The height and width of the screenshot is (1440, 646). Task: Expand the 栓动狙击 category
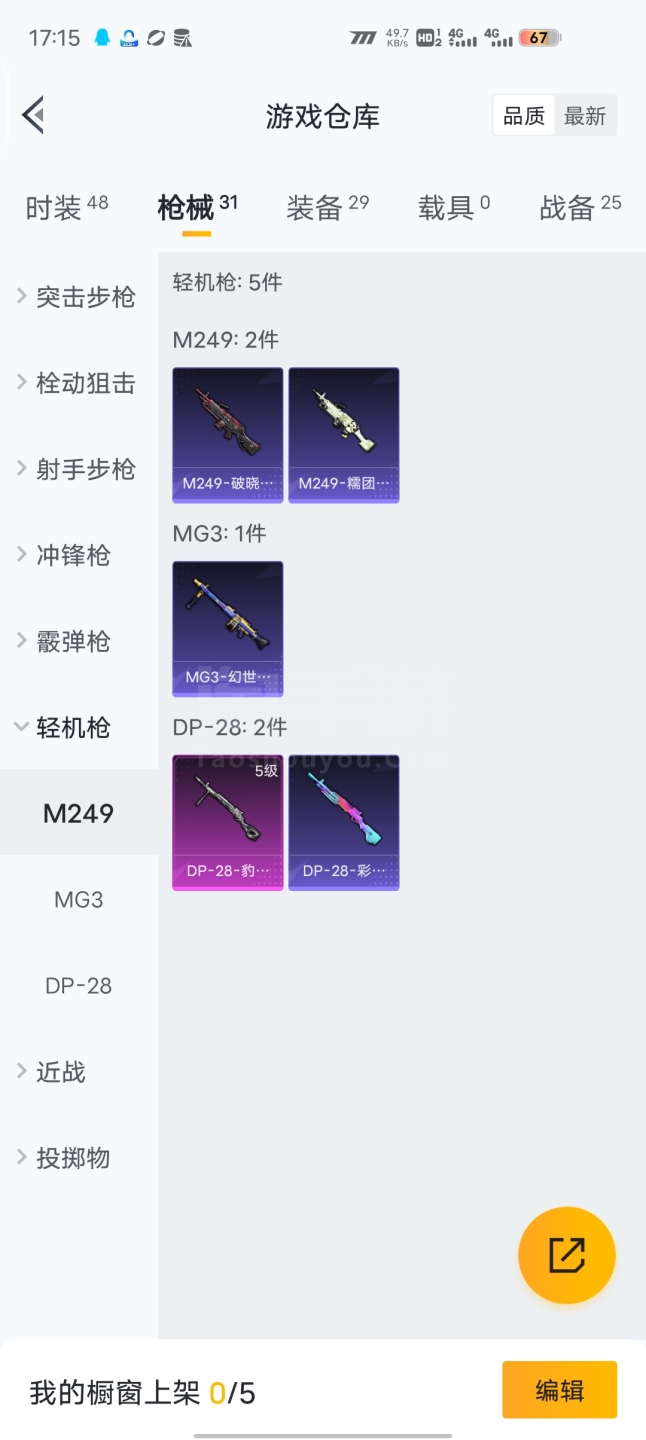click(x=78, y=383)
